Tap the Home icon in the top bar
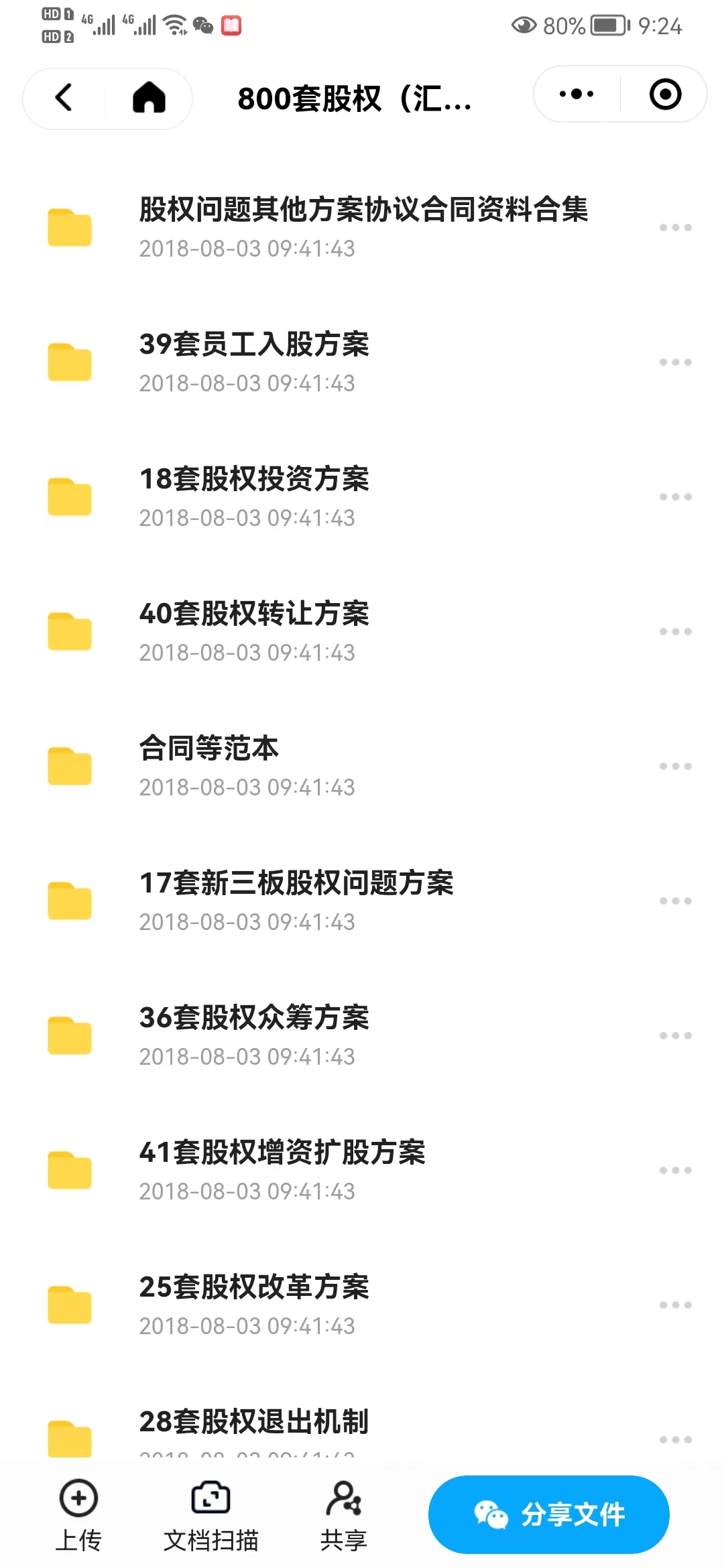724x1568 pixels. click(x=149, y=97)
